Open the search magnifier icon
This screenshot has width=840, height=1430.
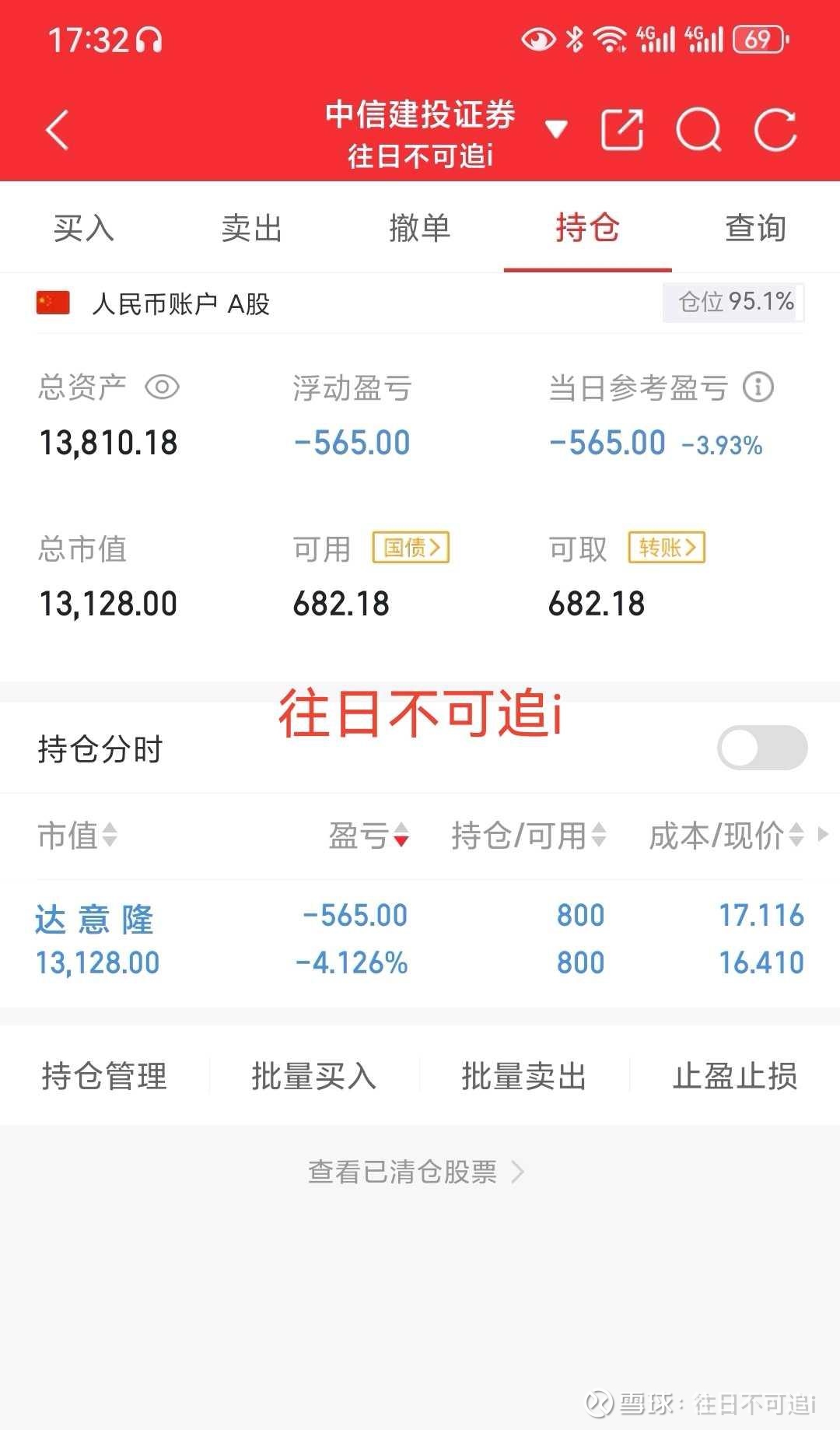699,129
